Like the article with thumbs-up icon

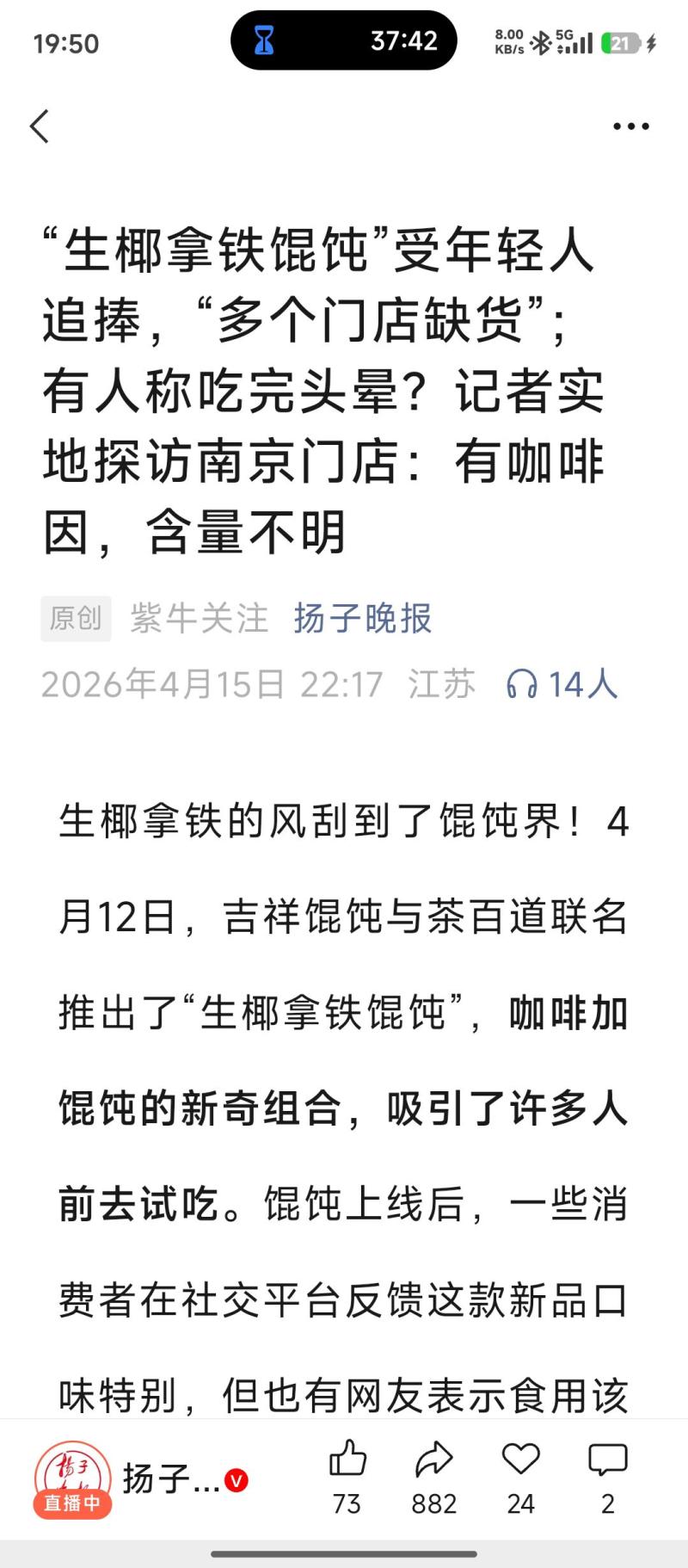[x=347, y=1460]
